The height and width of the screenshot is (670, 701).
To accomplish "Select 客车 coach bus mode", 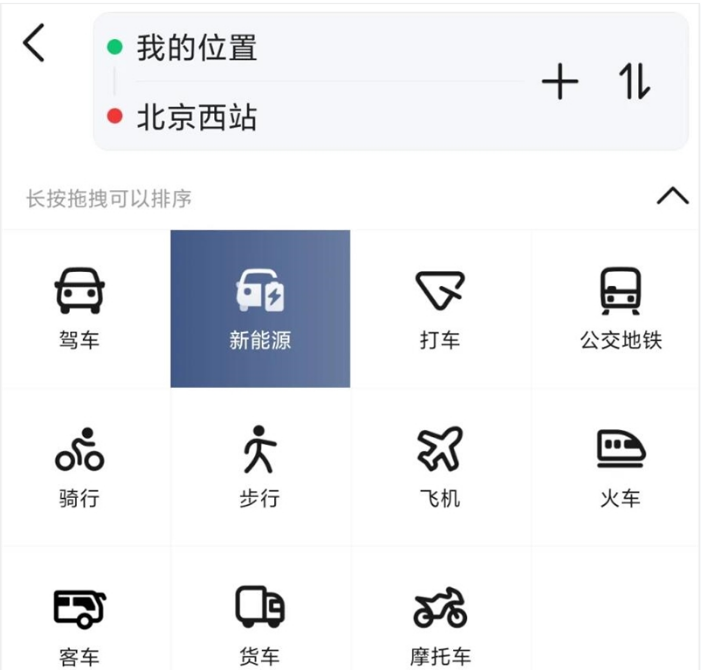I will [x=80, y=622].
